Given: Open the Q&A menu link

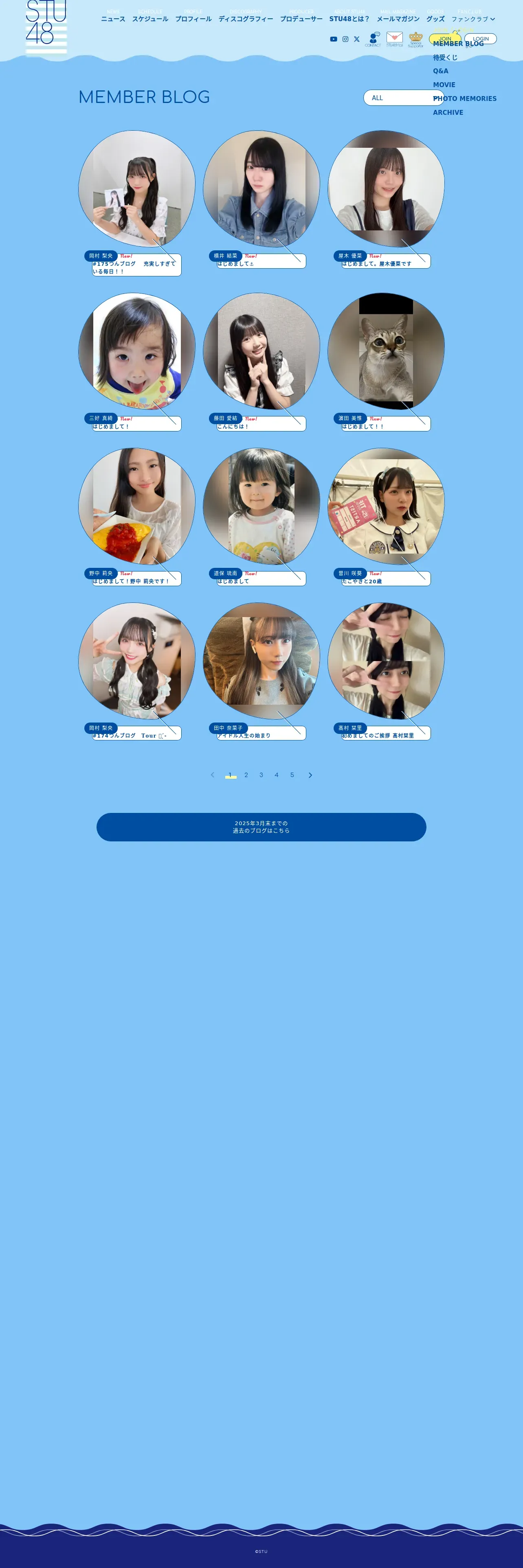Looking at the screenshot, I should 441,71.
